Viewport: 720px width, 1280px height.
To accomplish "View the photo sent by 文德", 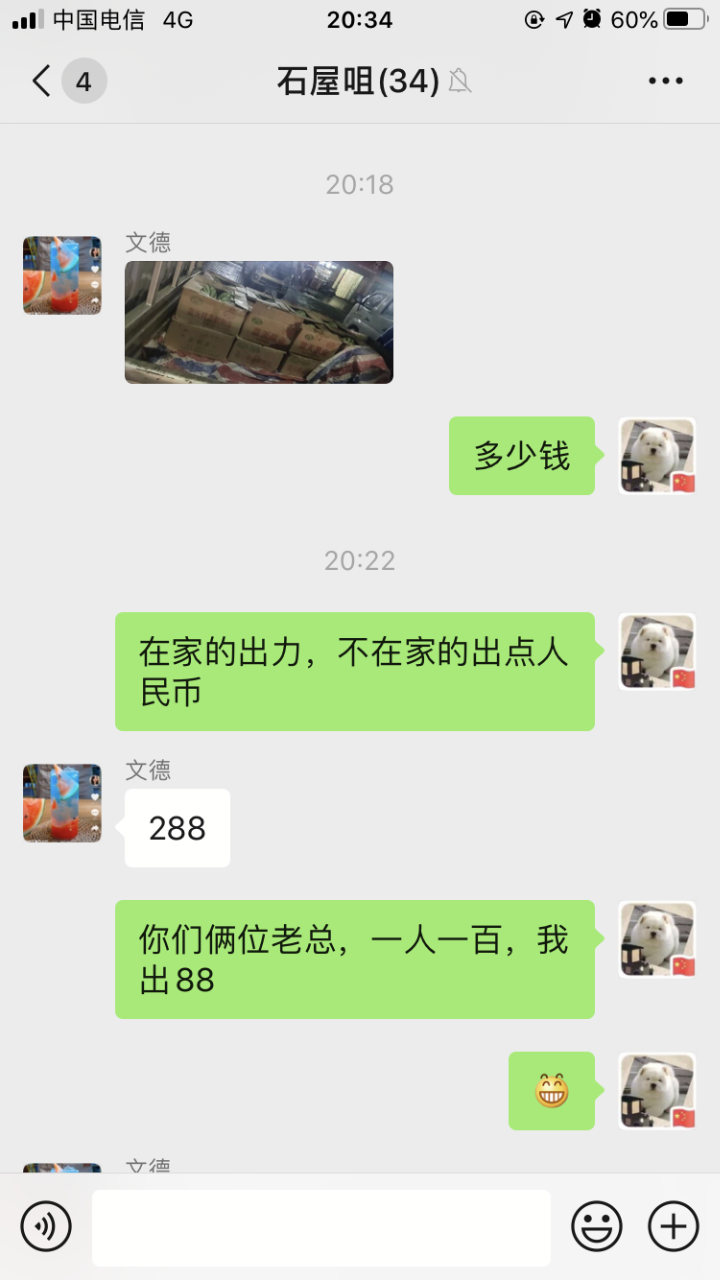I will coord(259,322).
